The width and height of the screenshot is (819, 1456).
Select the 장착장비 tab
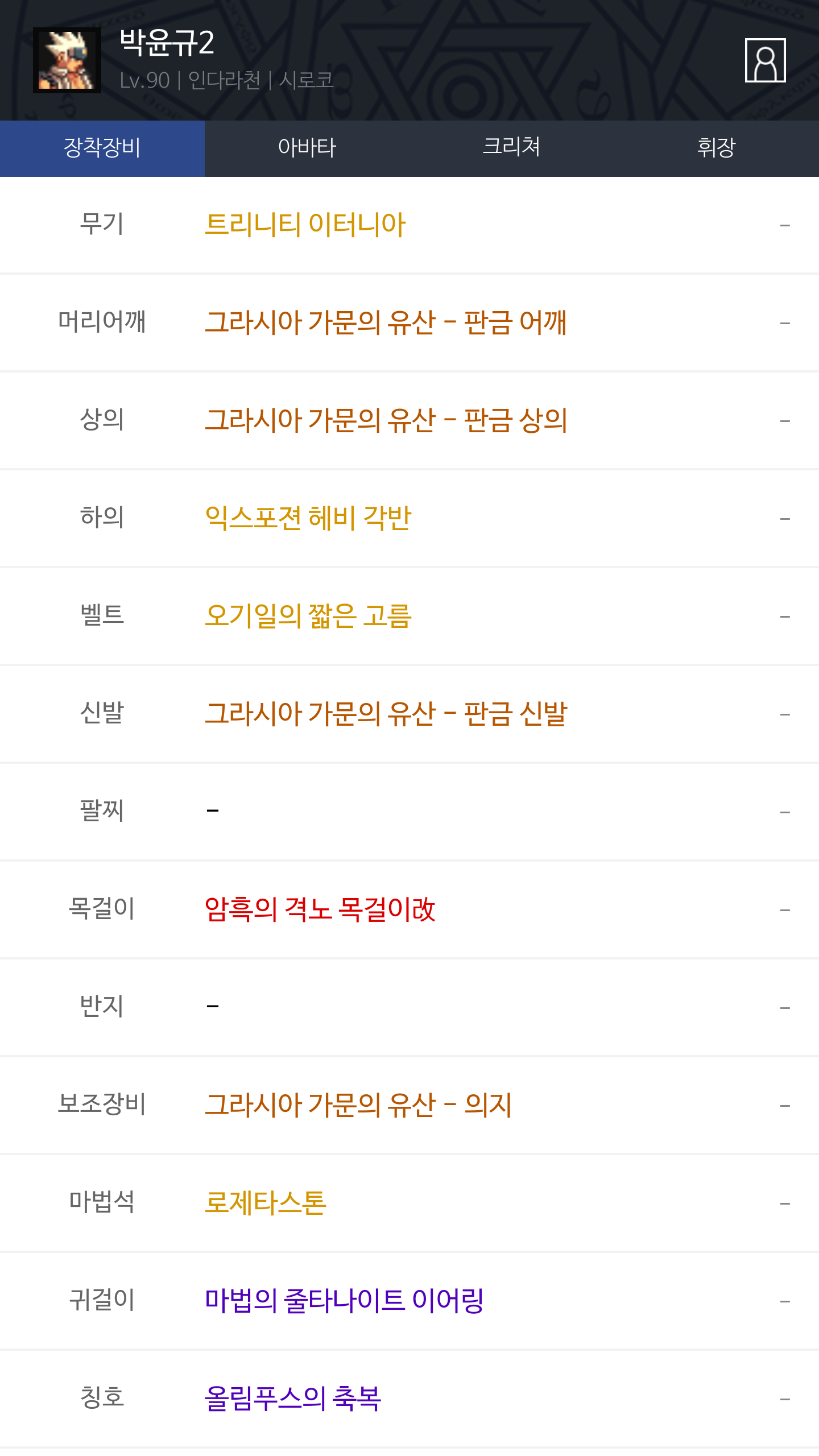[x=102, y=148]
